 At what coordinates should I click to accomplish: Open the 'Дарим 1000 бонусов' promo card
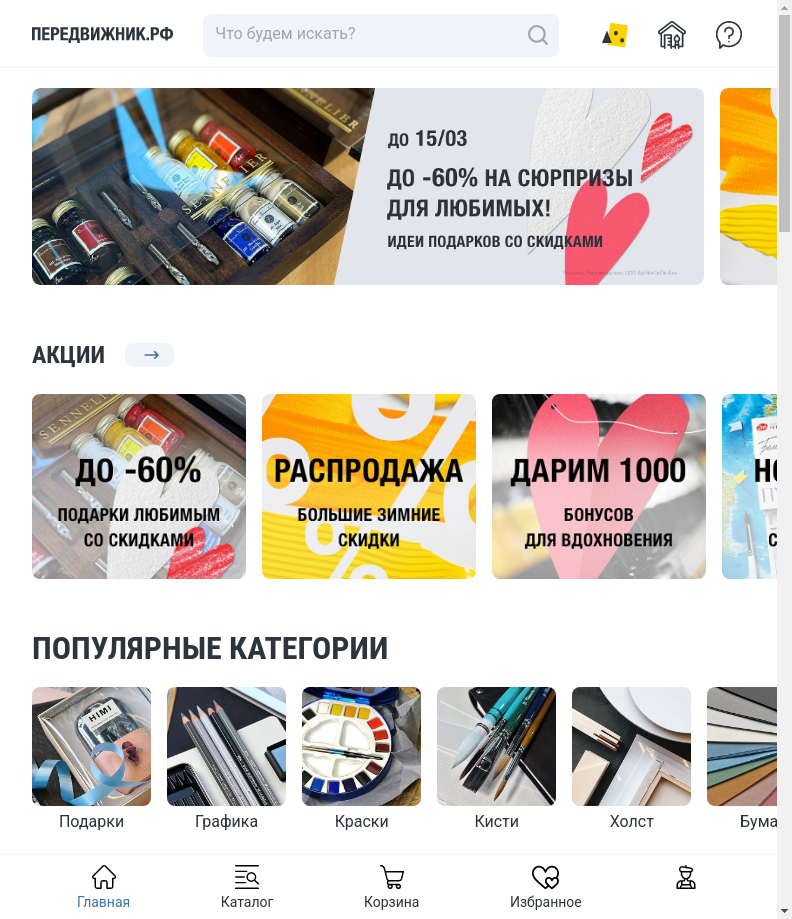(x=599, y=486)
